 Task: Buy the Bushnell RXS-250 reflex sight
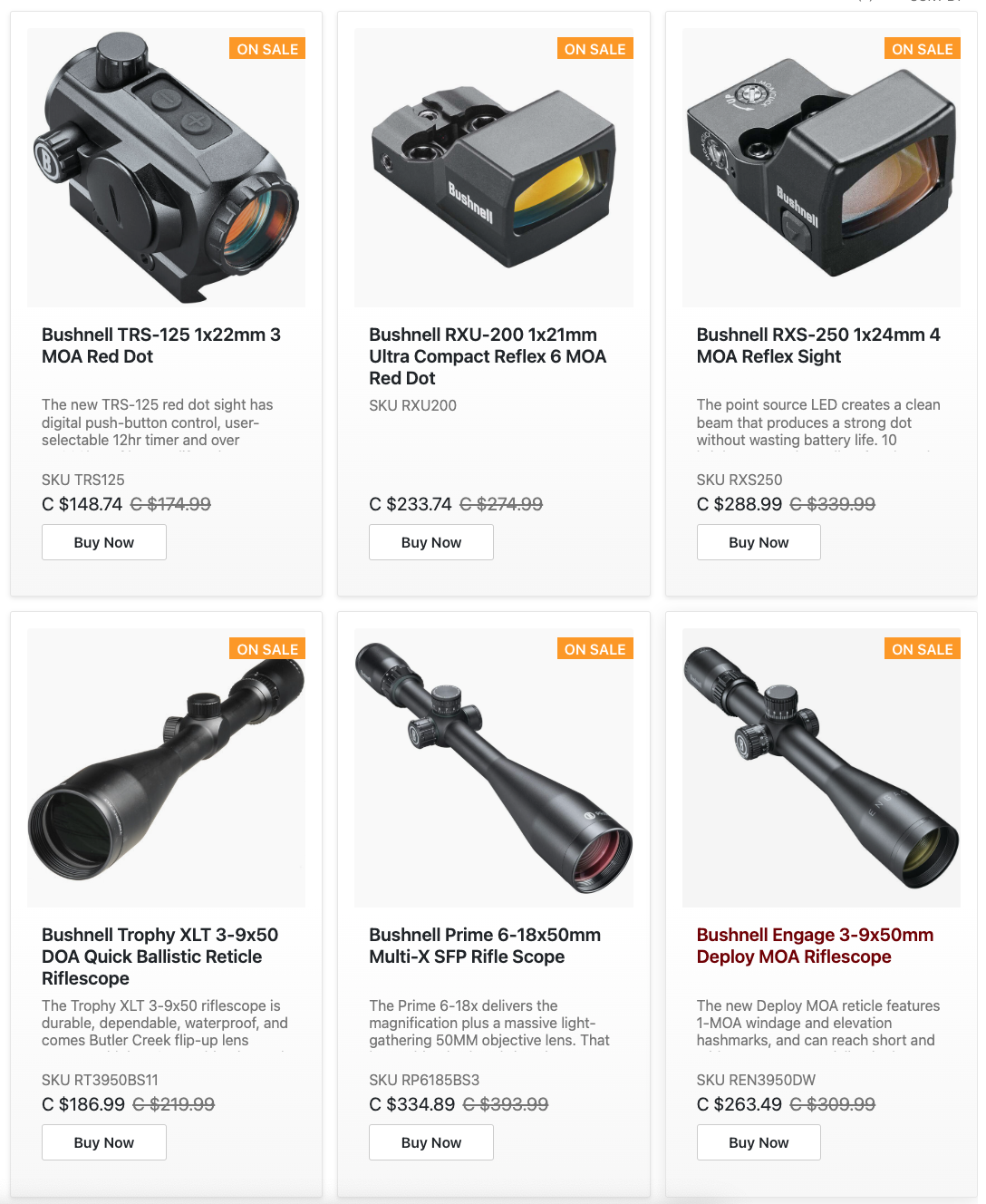click(759, 542)
